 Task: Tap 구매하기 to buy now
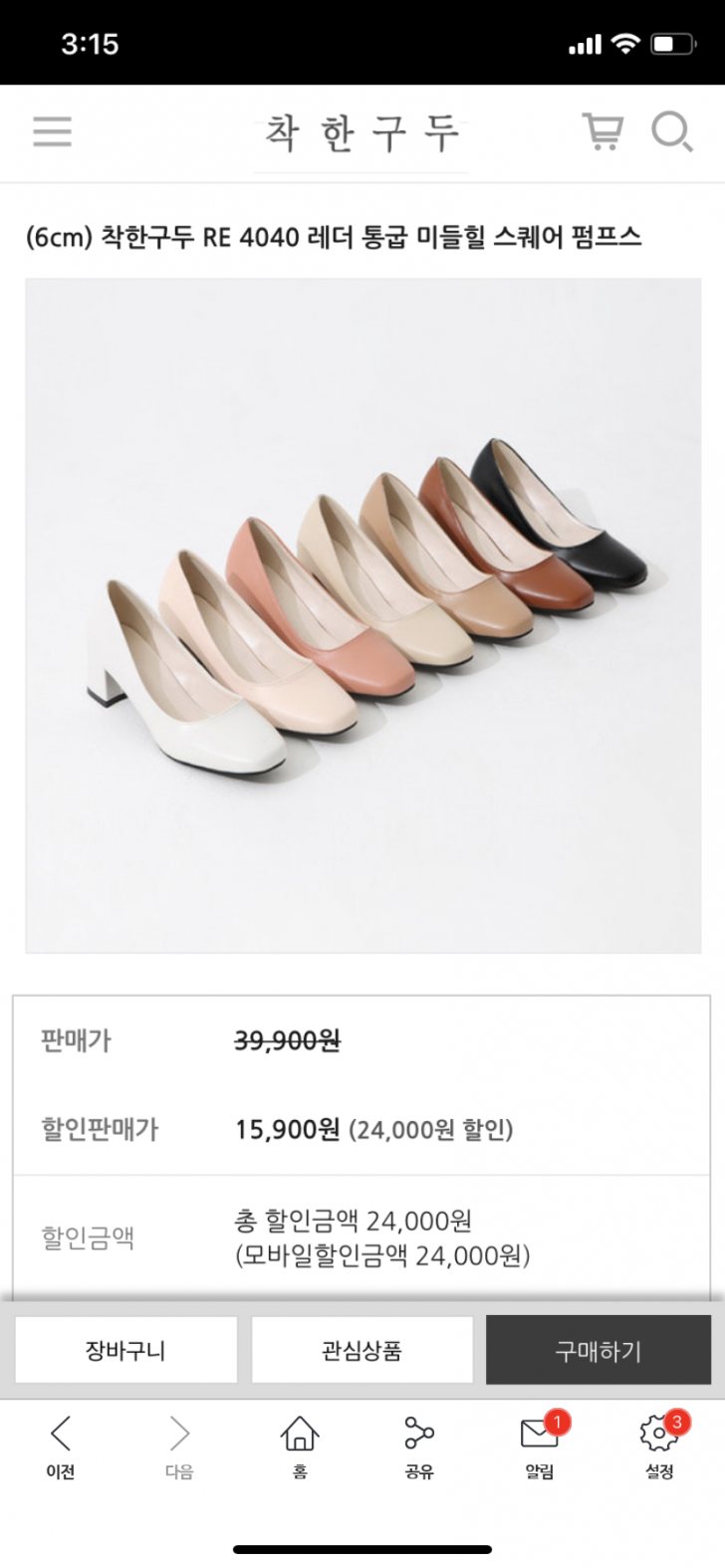pos(598,1350)
